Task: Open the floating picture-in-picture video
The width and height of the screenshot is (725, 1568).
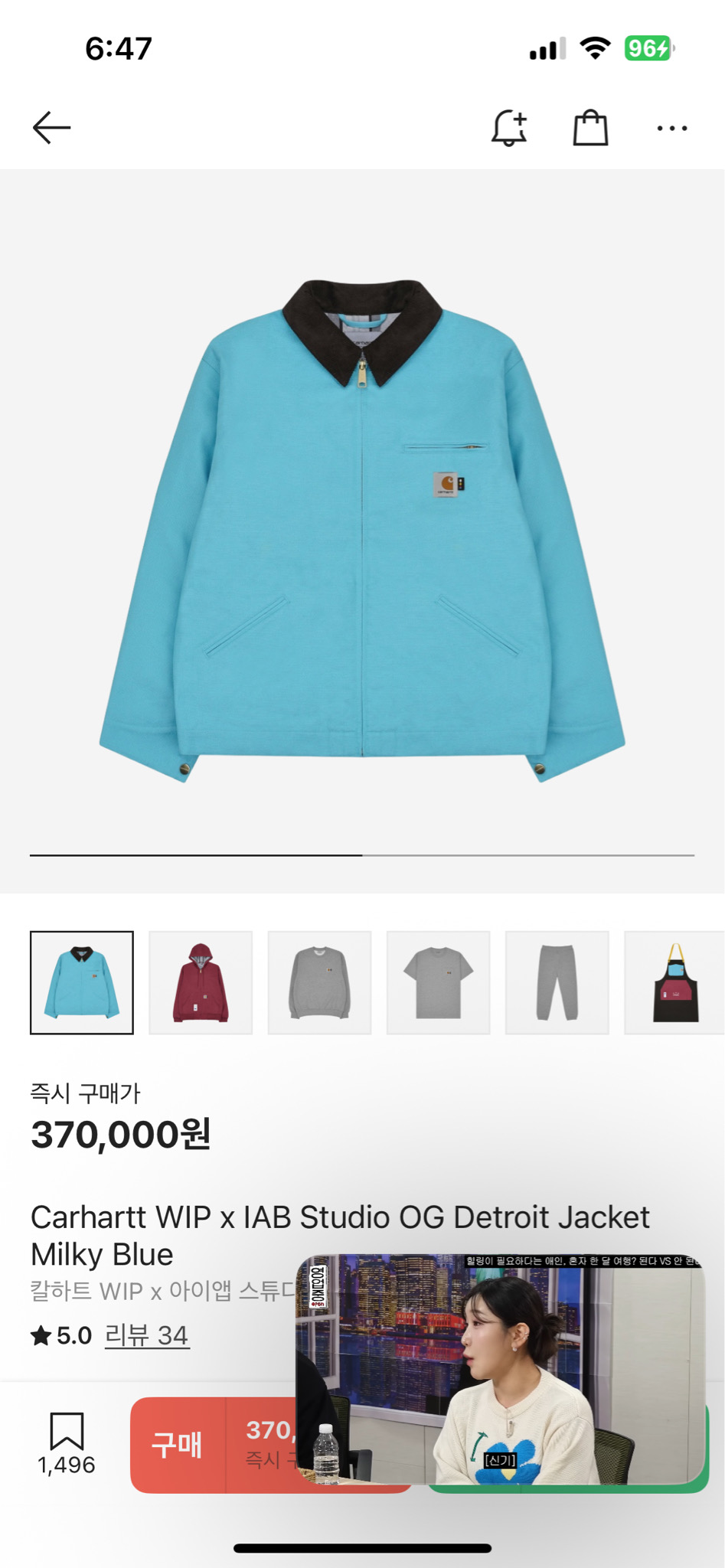Action: [x=501, y=1369]
